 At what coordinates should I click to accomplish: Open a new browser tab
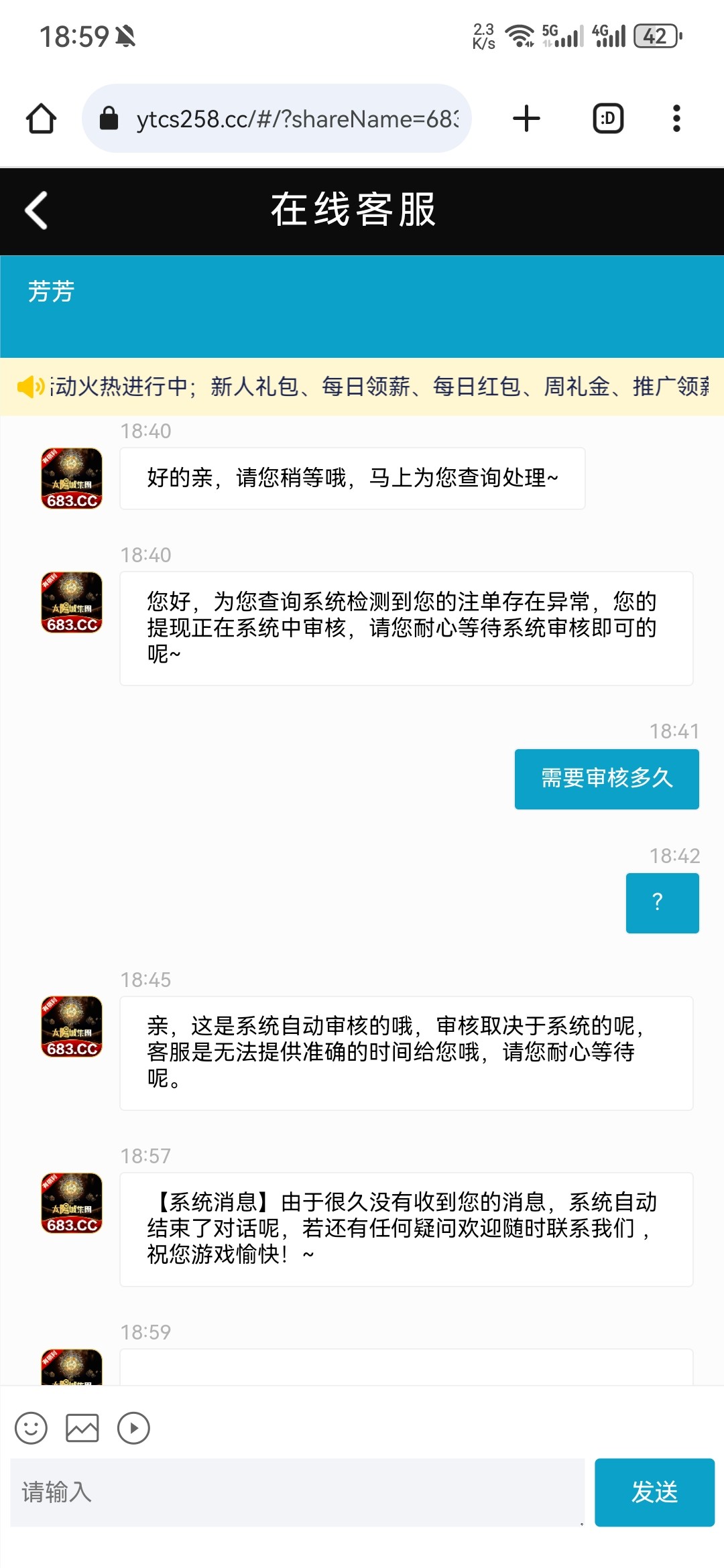click(526, 119)
